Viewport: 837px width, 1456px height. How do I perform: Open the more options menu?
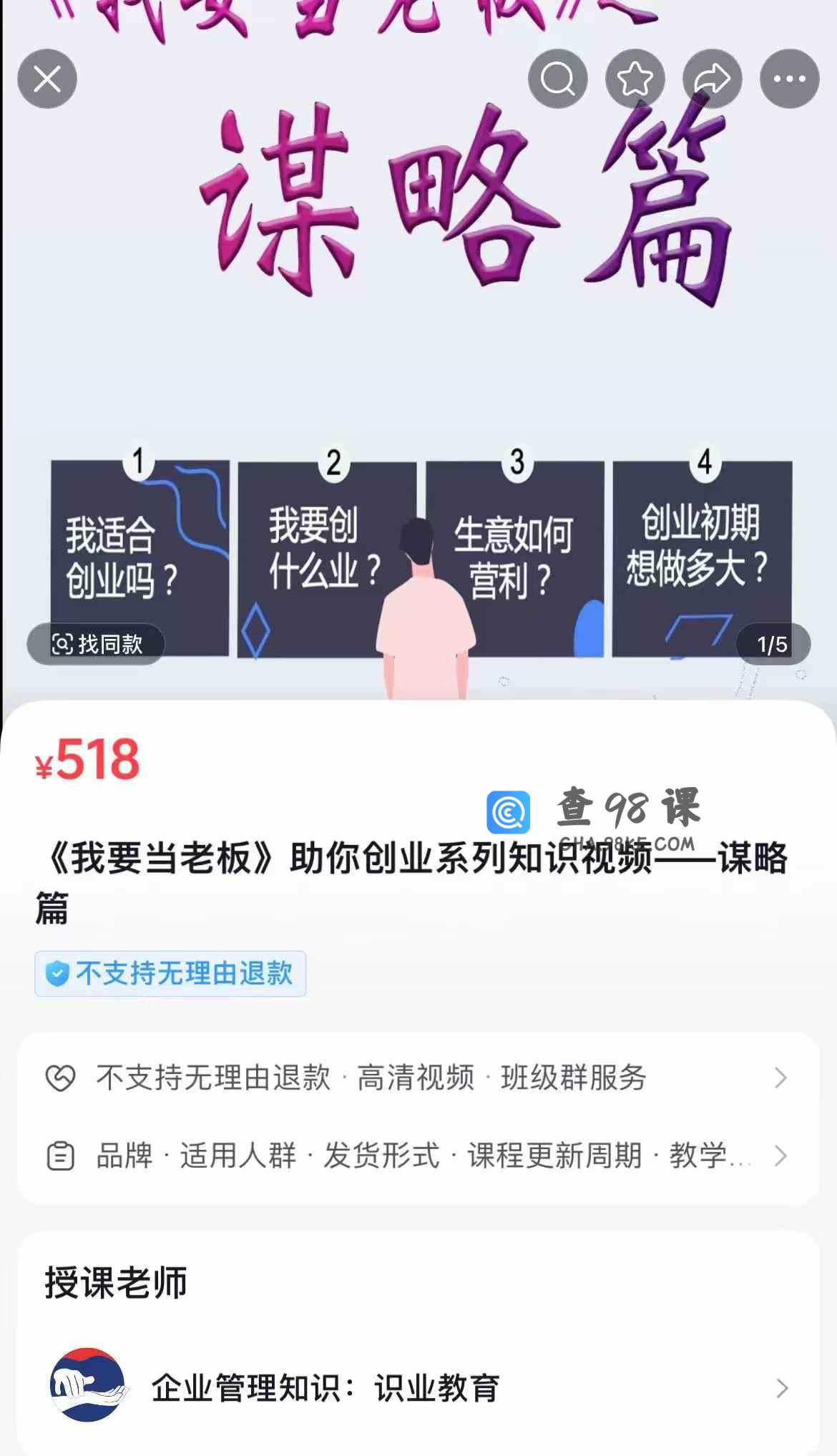click(790, 79)
